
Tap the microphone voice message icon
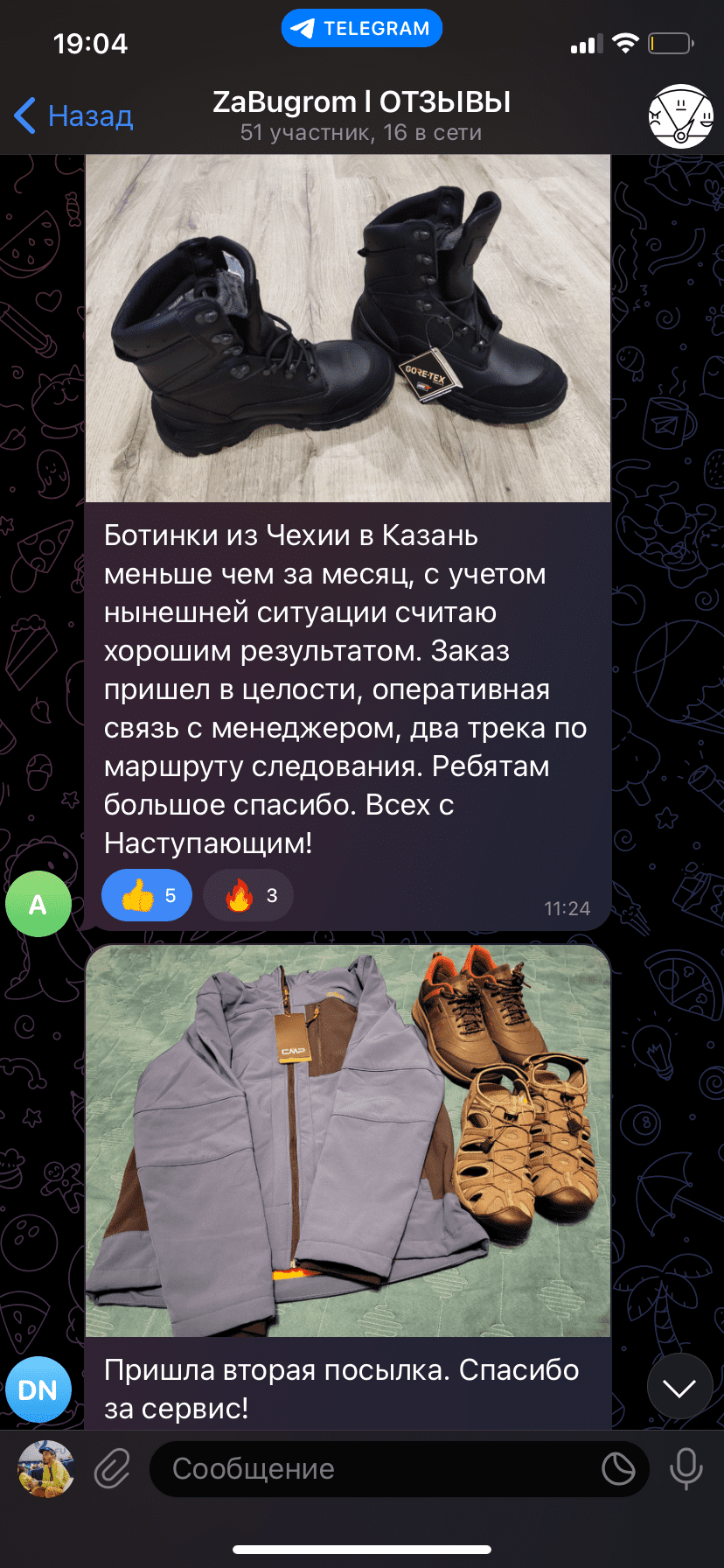(686, 1468)
